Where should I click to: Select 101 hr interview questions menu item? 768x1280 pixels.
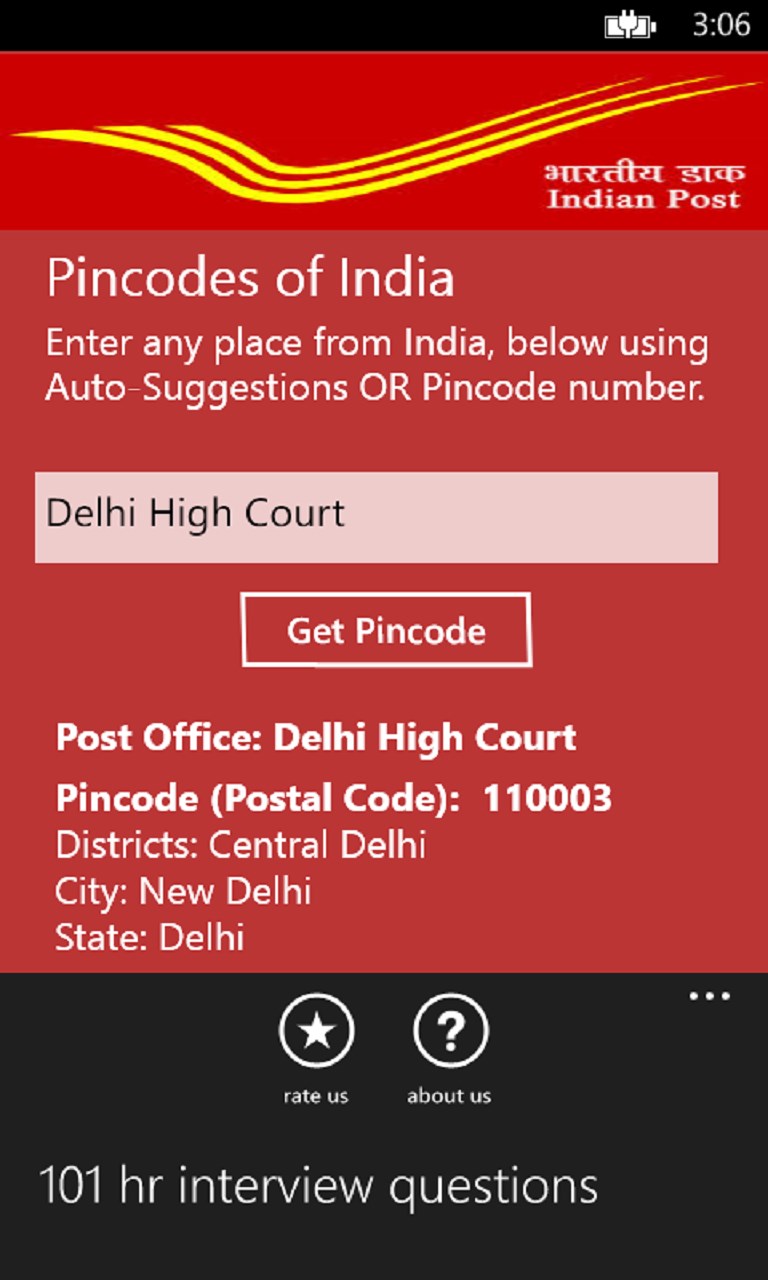tap(318, 1186)
